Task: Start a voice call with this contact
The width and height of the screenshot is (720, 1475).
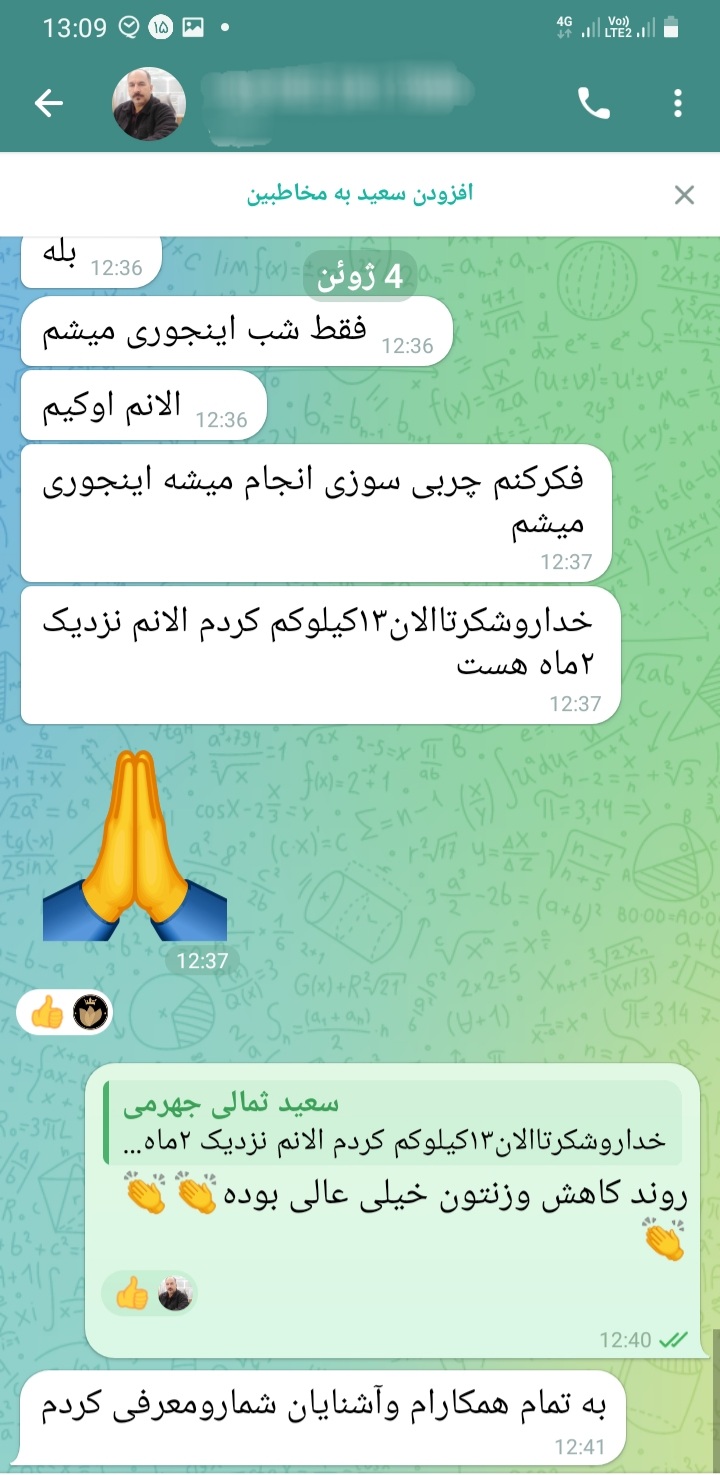Action: click(x=594, y=103)
